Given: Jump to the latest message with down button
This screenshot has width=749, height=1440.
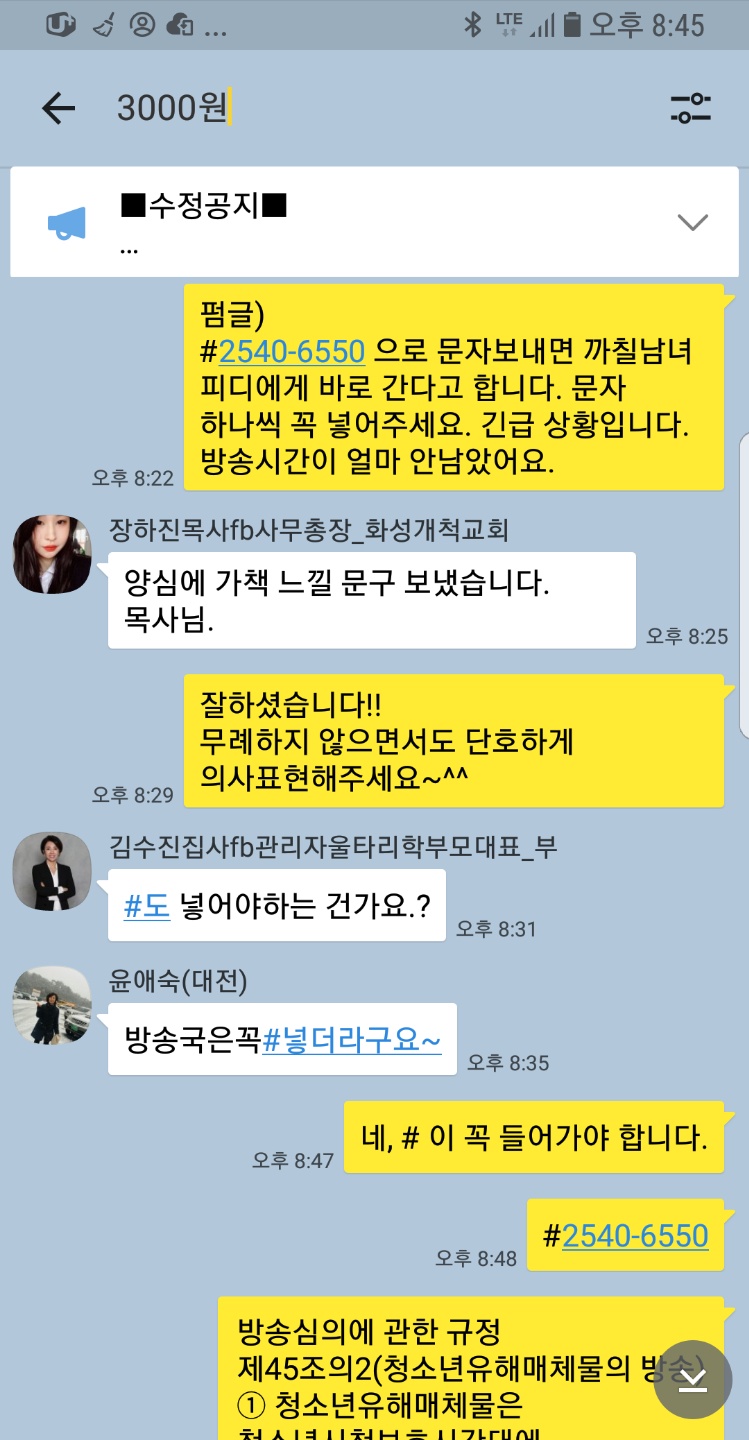Looking at the screenshot, I should tap(692, 1379).
